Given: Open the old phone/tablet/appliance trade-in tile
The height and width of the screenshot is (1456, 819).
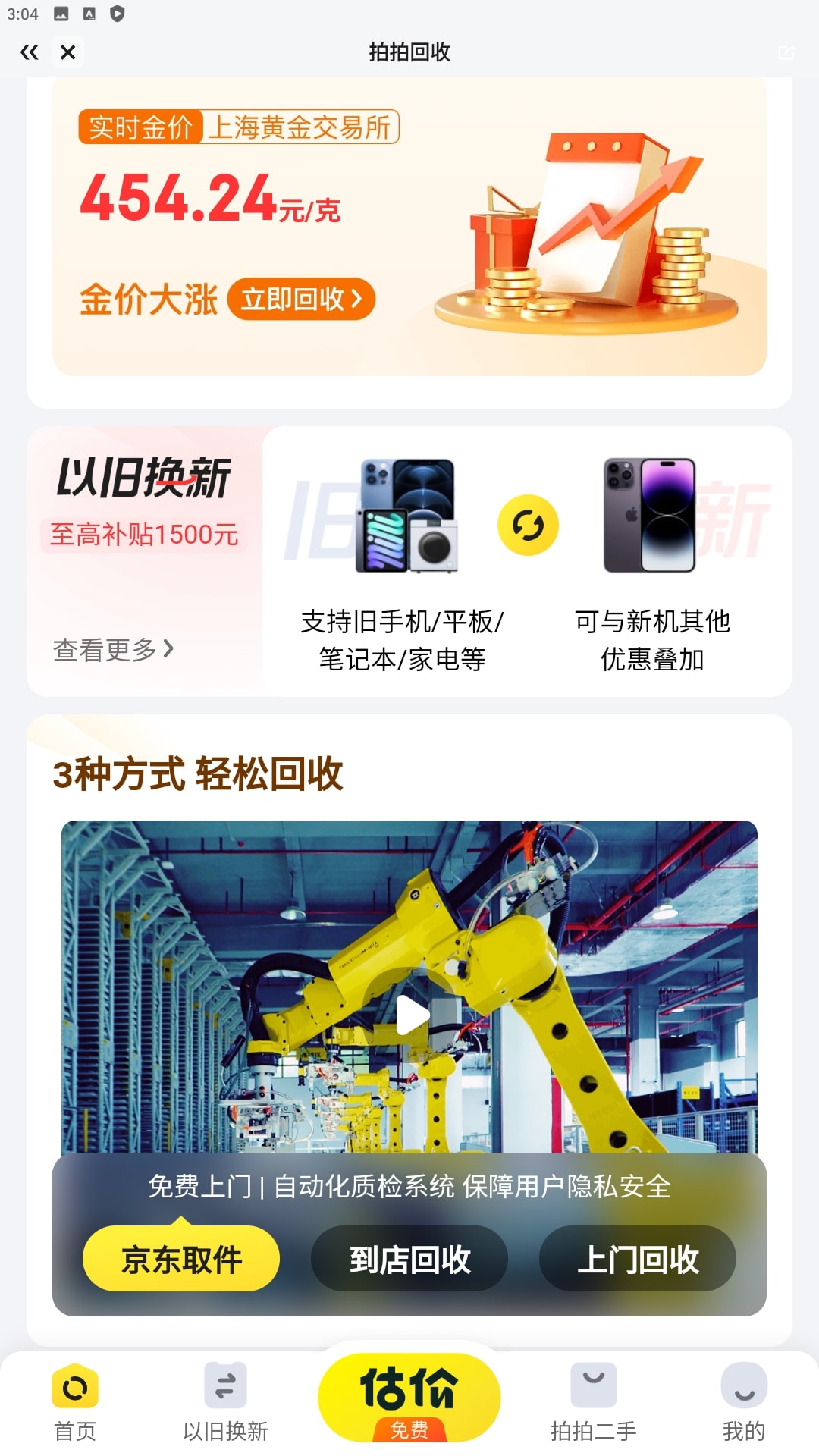Looking at the screenshot, I should (403, 565).
